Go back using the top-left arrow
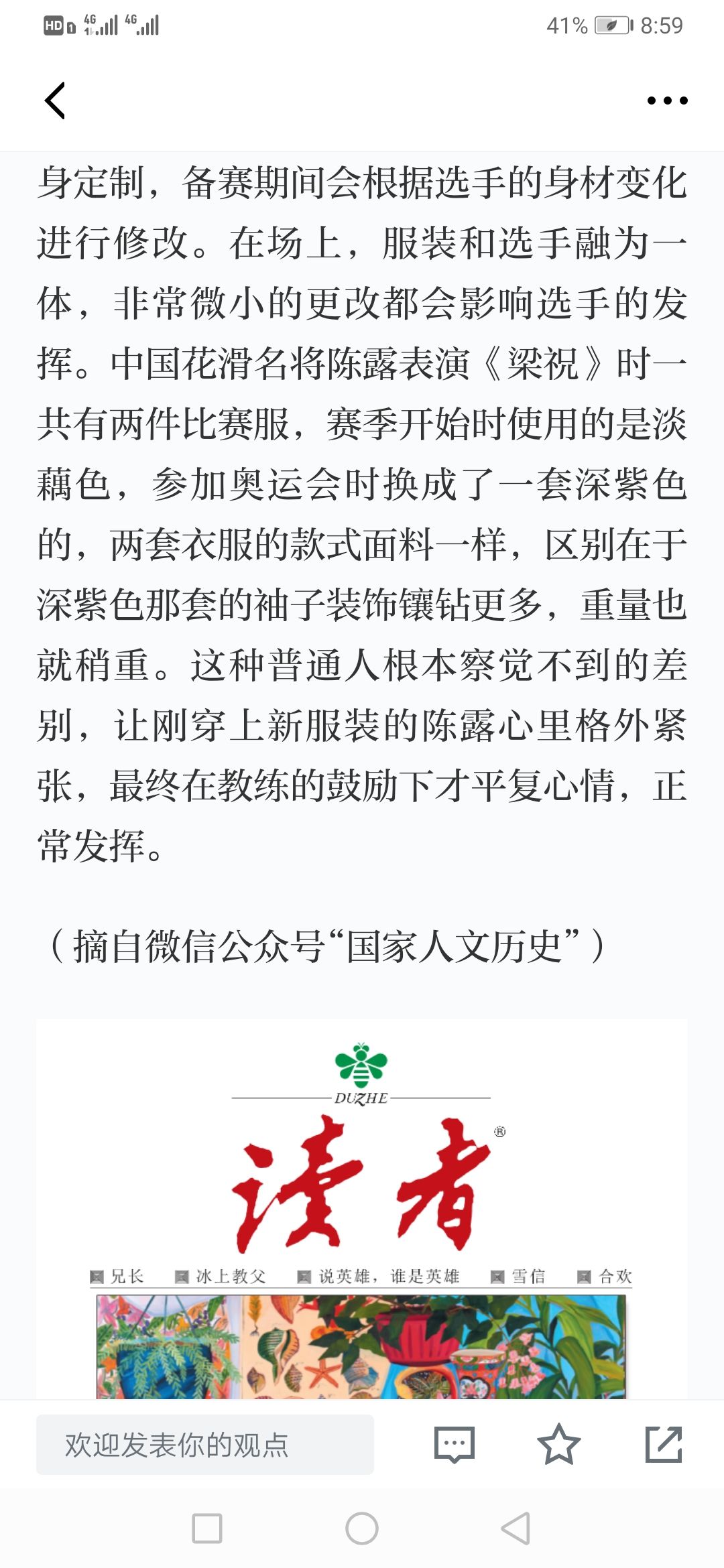 [55, 101]
